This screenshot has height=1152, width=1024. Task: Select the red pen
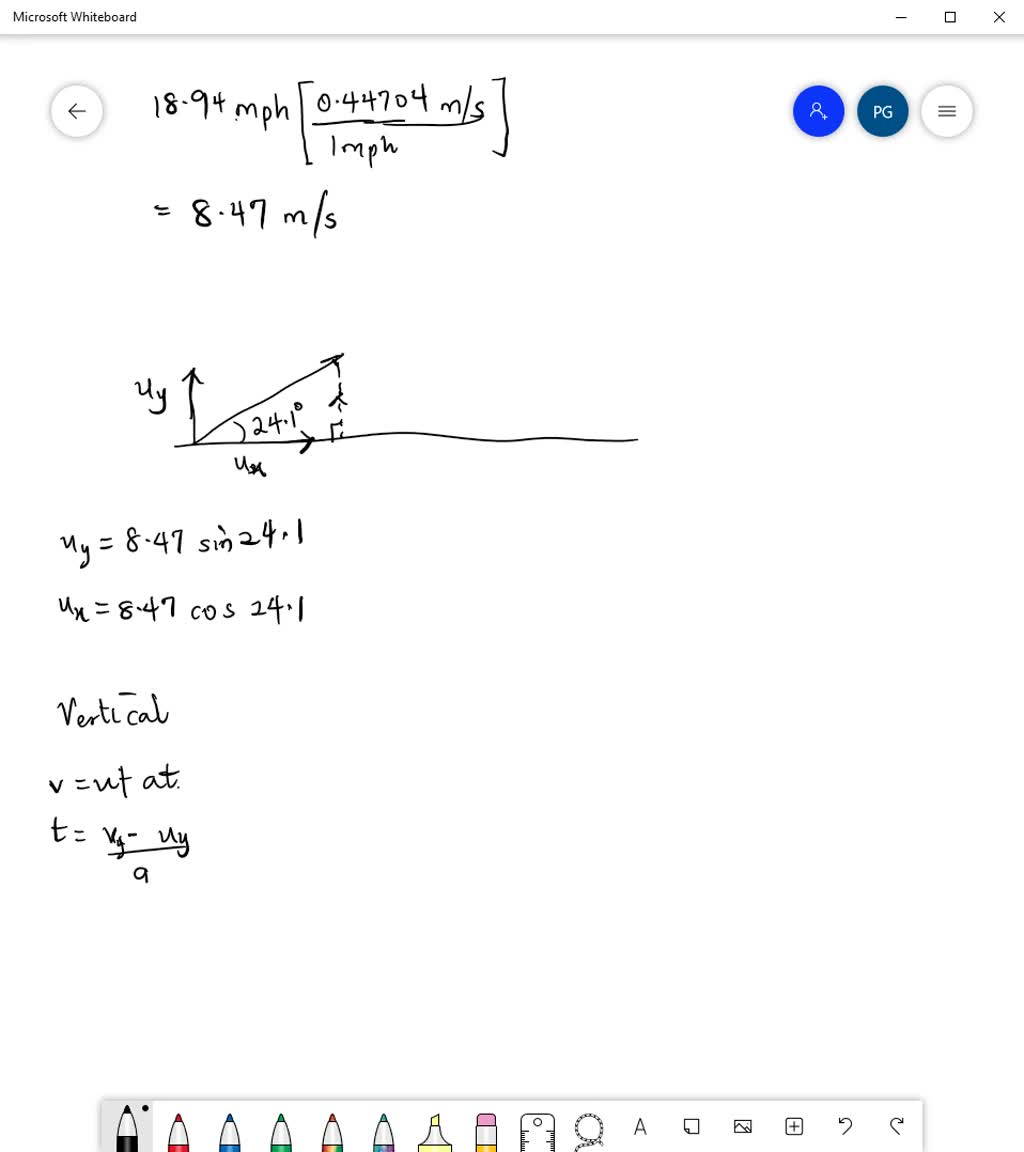pyautogui.click(x=179, y=1130)
